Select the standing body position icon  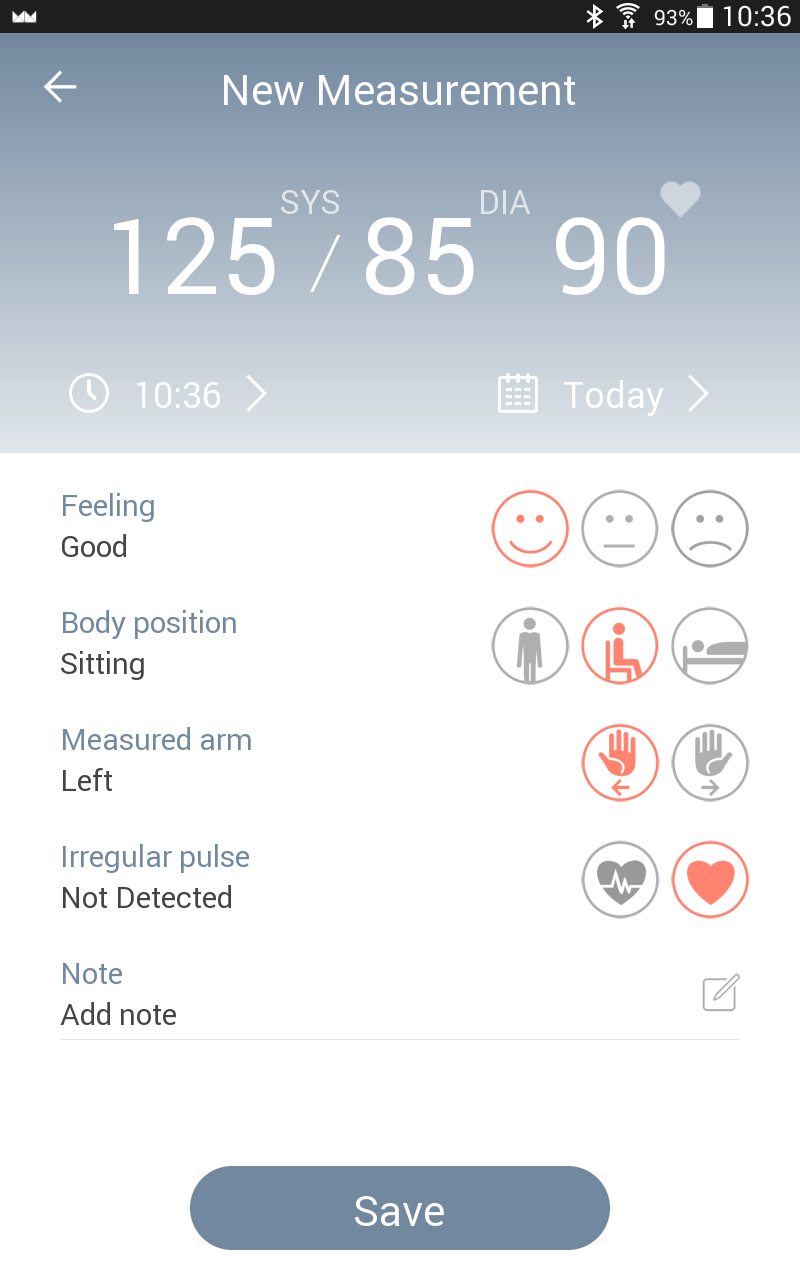[x=530, y=645]
